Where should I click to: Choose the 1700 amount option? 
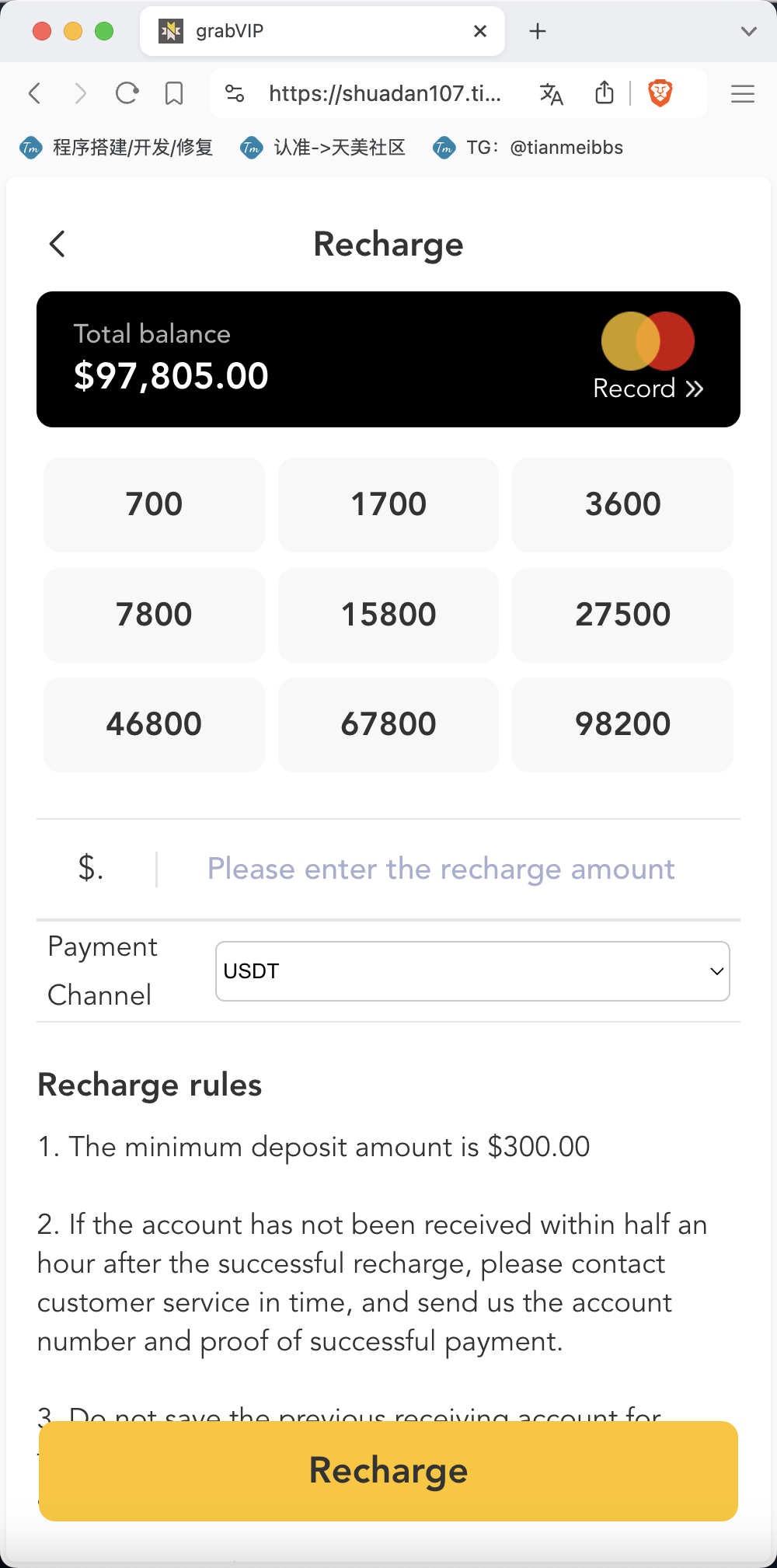click(x=388, y=504)
